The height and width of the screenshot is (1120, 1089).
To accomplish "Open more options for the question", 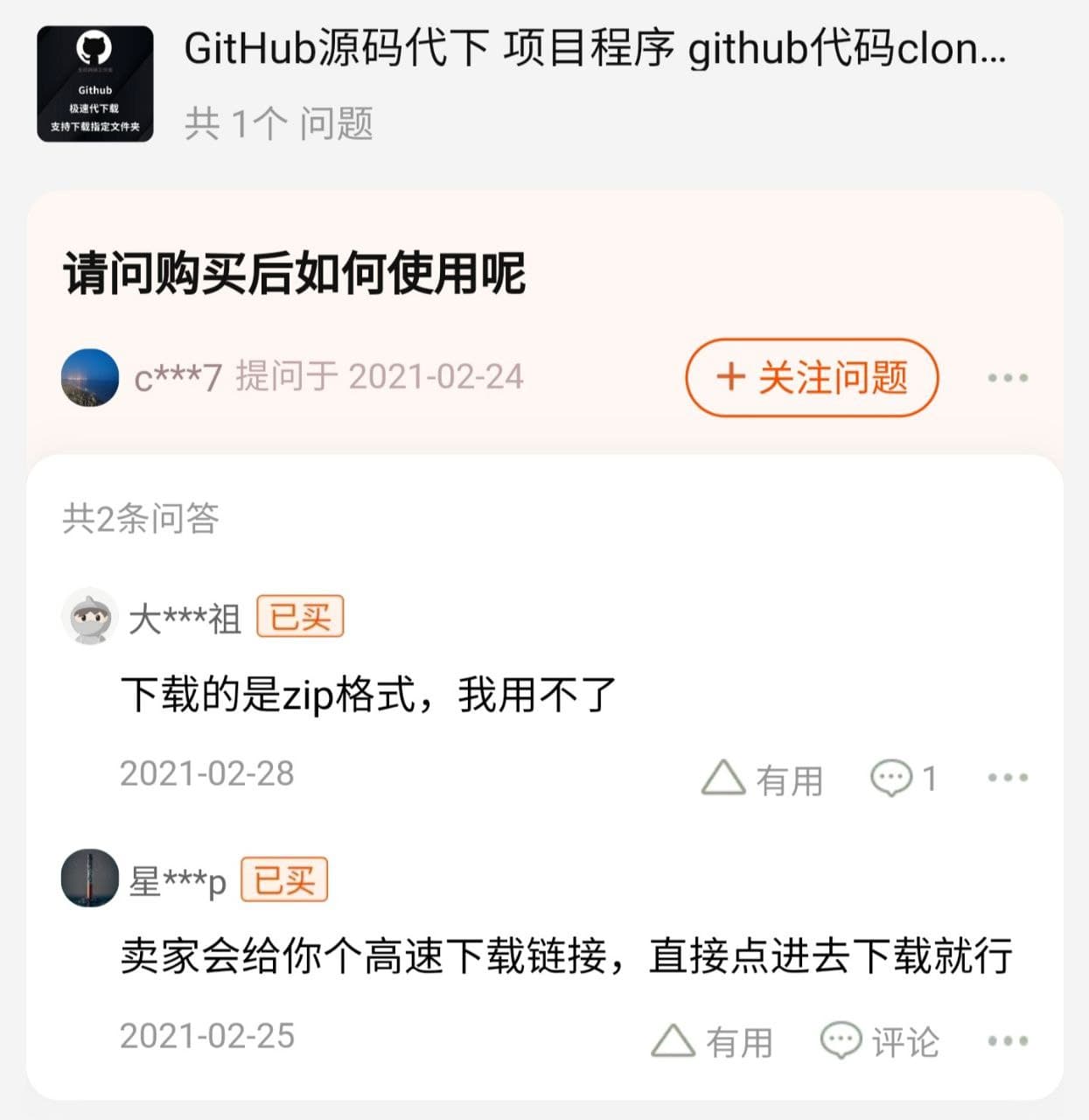I will click(1007, 378).
